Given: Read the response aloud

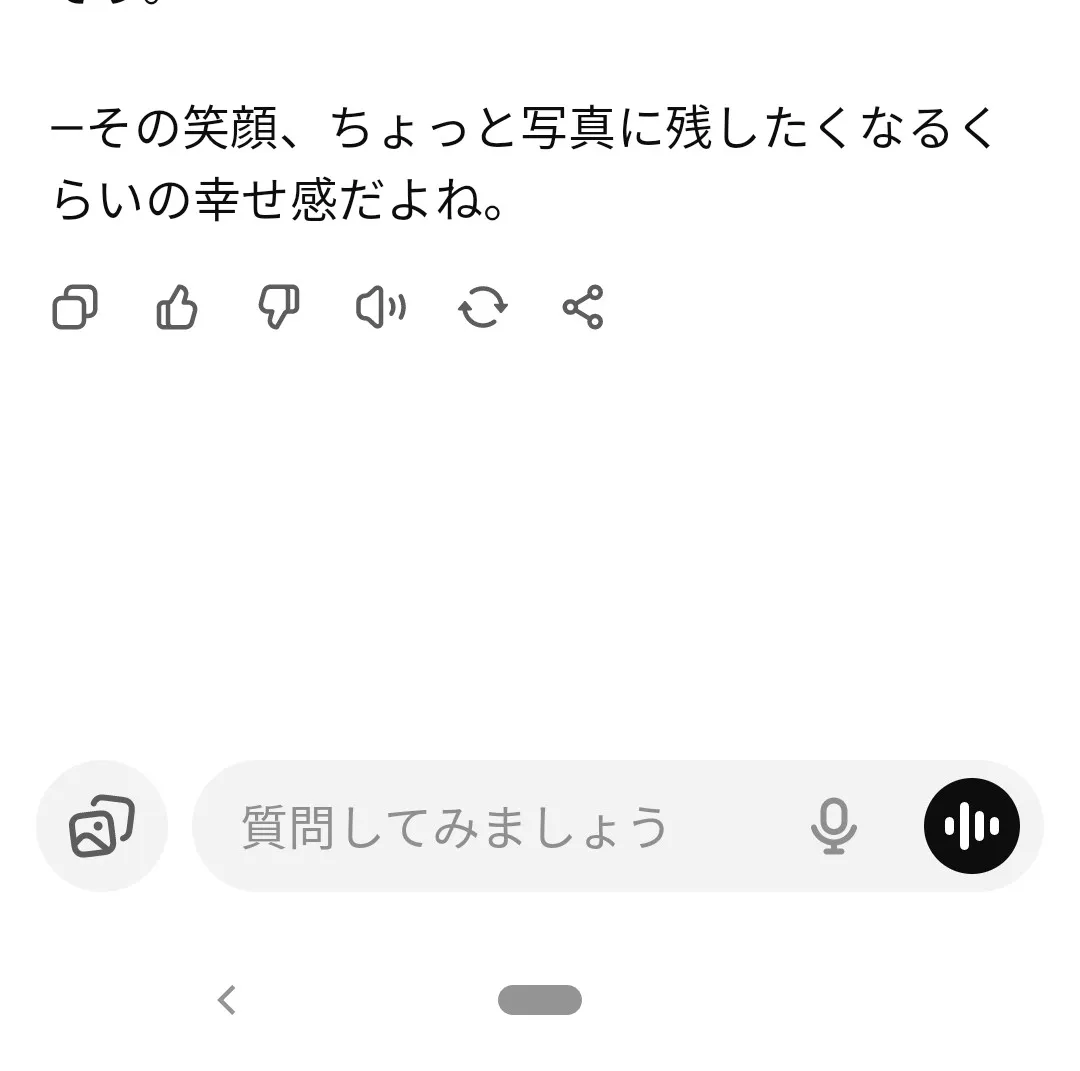Looking at the screenshot, I should tap(381, 307).
